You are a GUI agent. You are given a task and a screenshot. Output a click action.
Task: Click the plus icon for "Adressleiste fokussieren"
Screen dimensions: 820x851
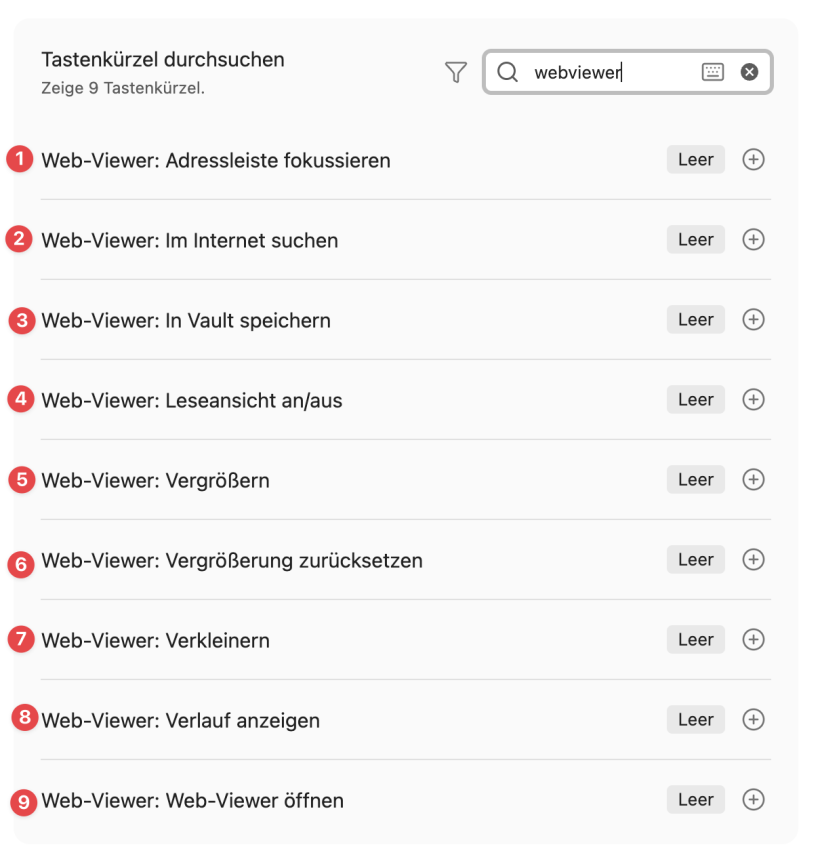pos(753,159)
